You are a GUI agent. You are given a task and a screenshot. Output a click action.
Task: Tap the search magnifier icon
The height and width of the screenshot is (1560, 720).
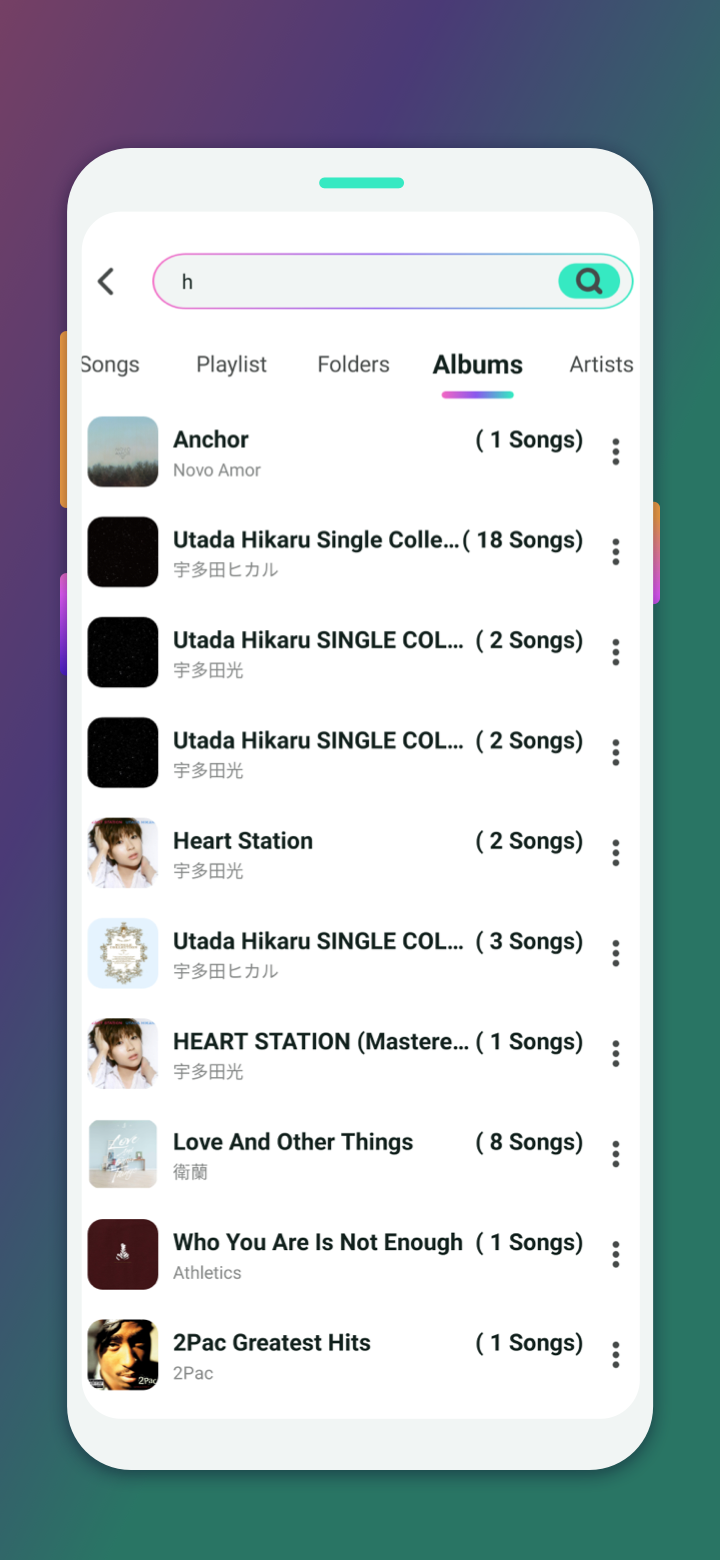coord(588,281)
